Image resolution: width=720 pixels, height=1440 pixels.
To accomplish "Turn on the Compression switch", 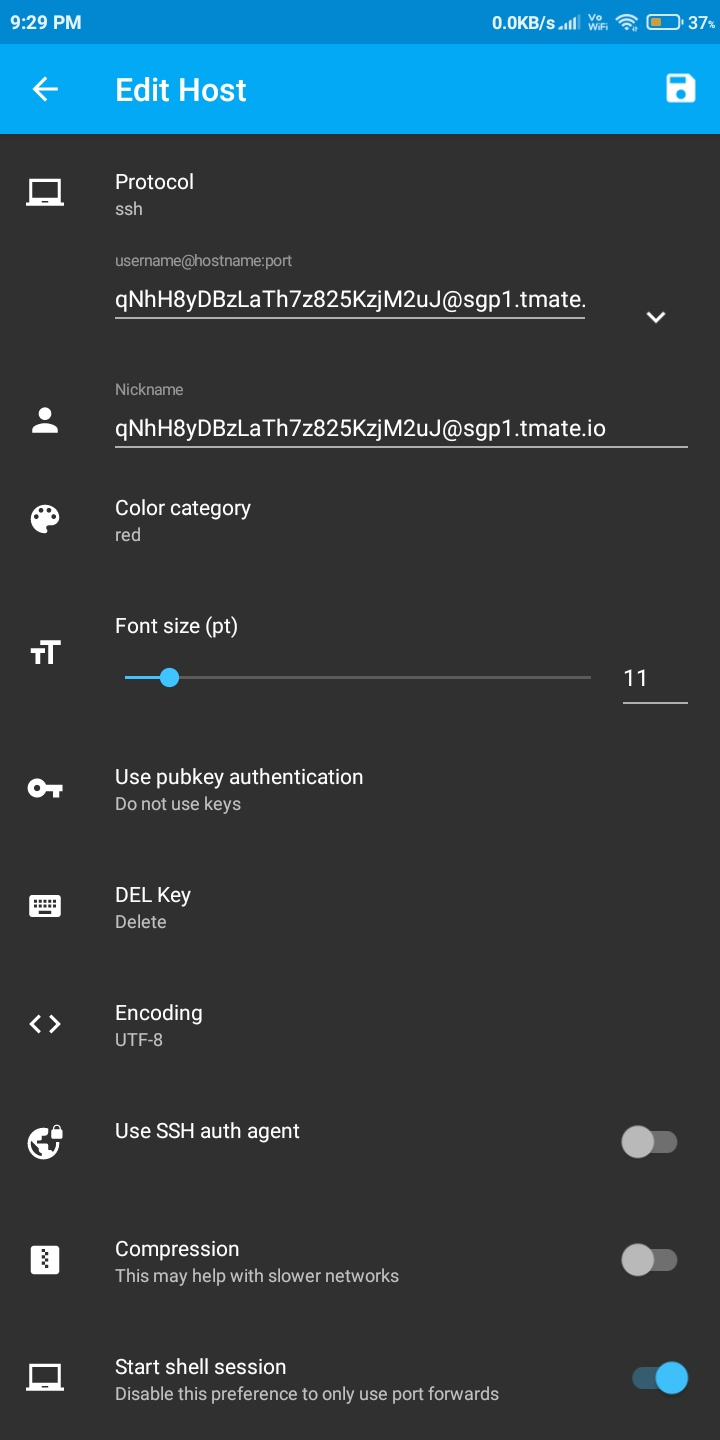I will coord(651,1259).
